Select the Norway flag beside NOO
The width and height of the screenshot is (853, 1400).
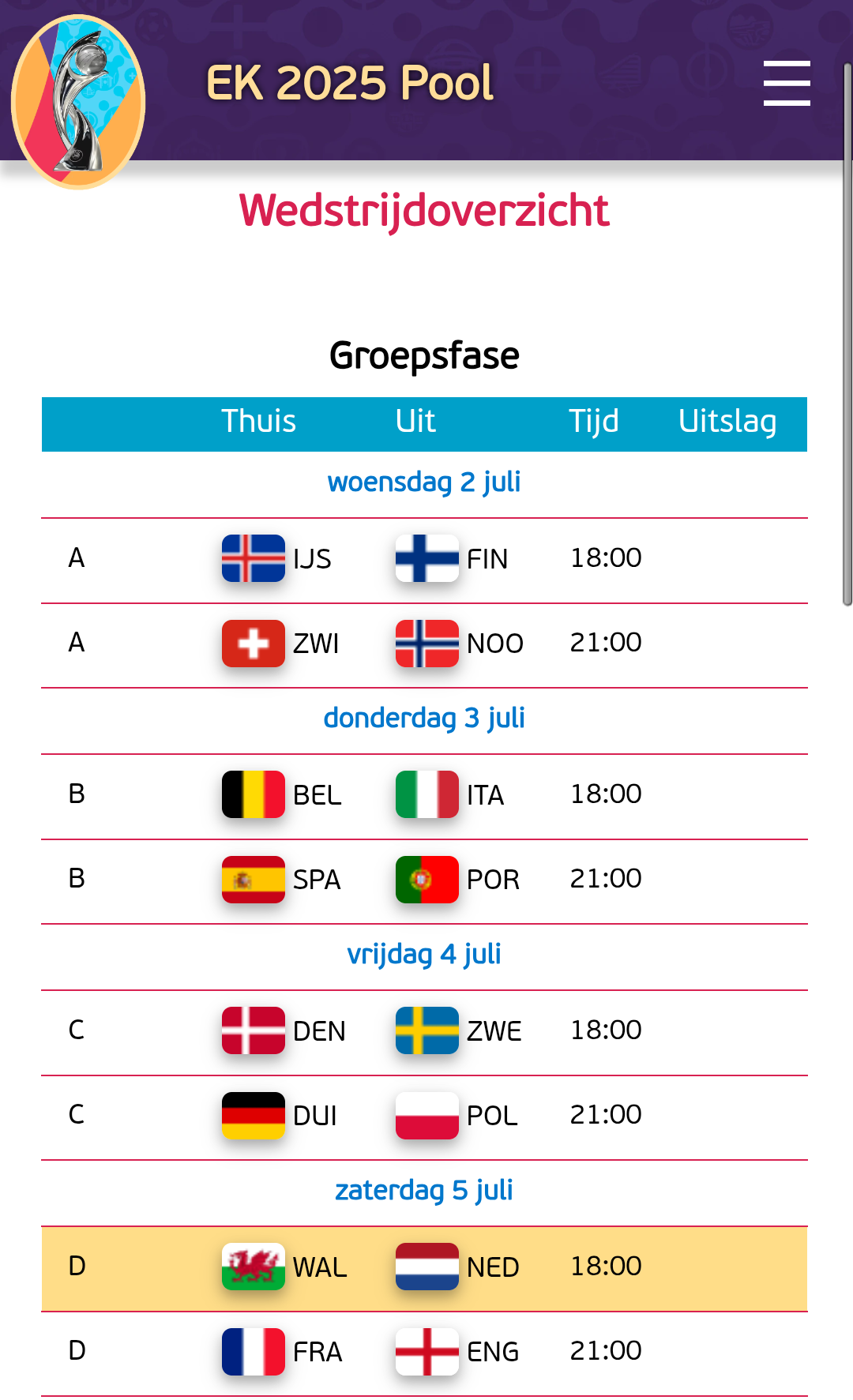[x=426, y=644]
